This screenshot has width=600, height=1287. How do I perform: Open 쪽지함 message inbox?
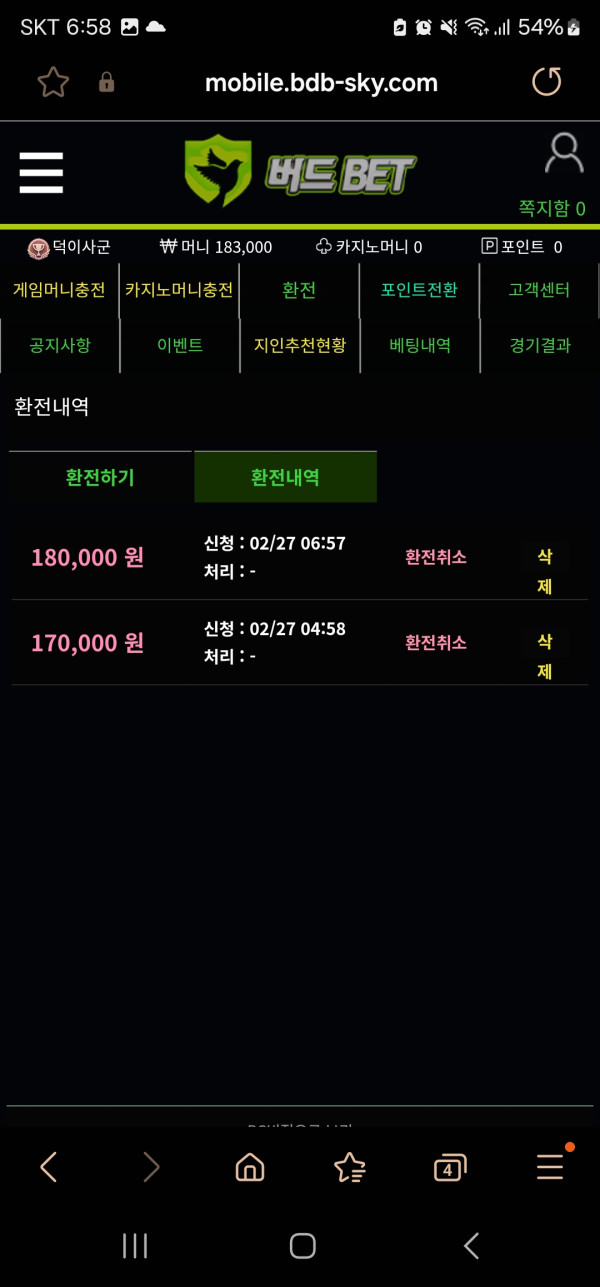tap(551, 208)
